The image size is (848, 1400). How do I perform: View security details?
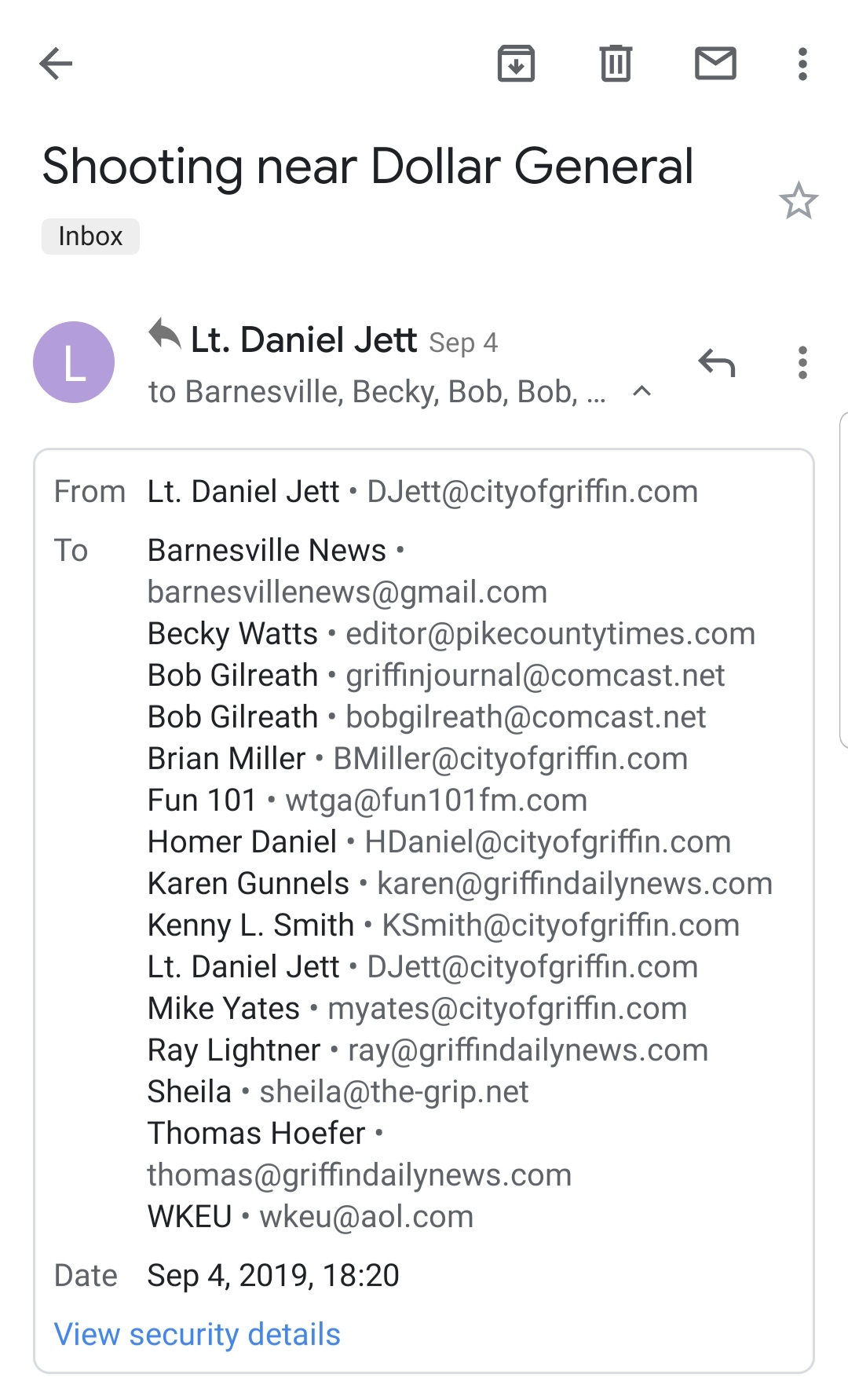coord(197,1334)
